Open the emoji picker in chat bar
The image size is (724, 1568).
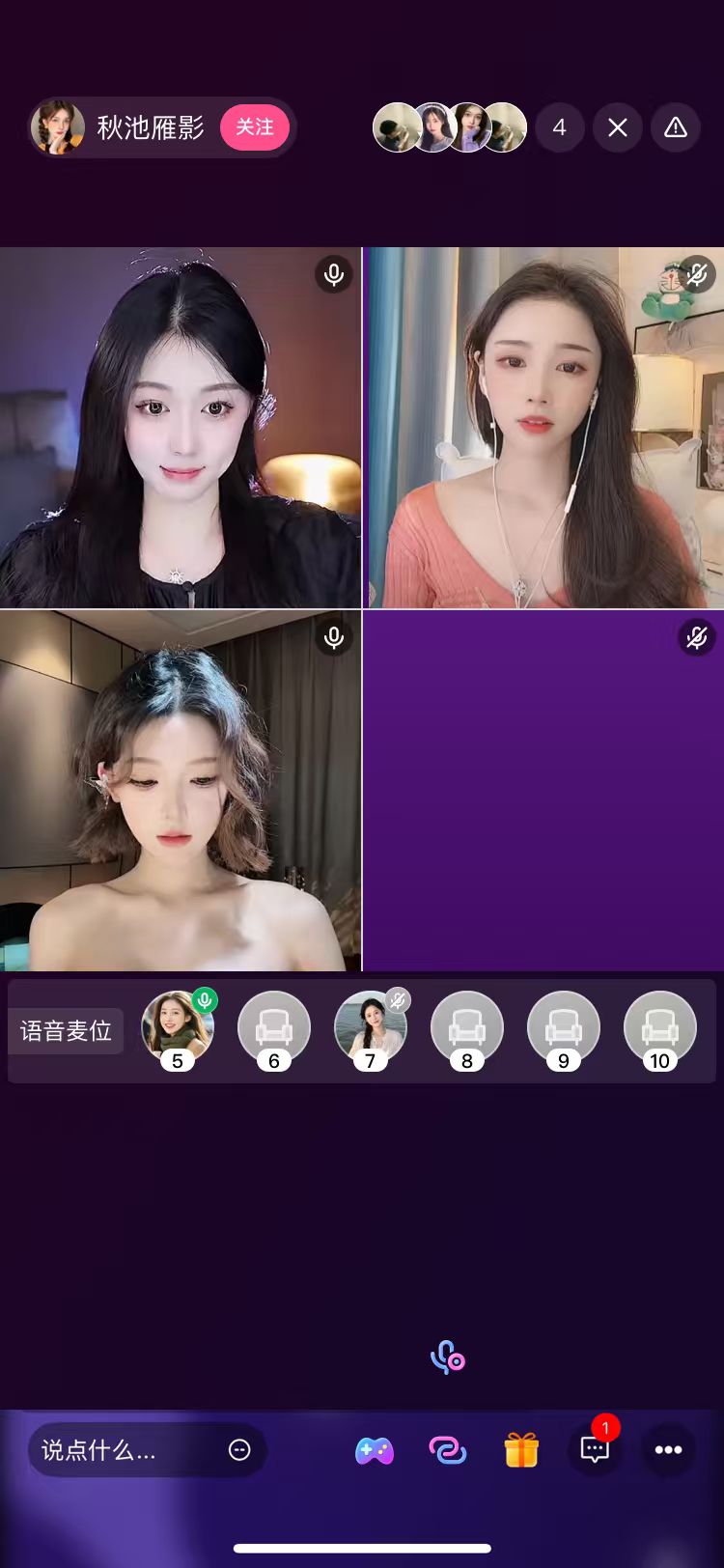point(238,1449)
